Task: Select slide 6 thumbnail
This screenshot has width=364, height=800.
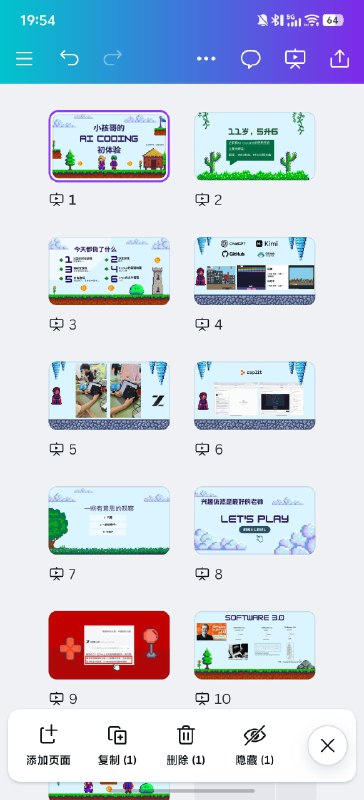Action: point(254,395)
